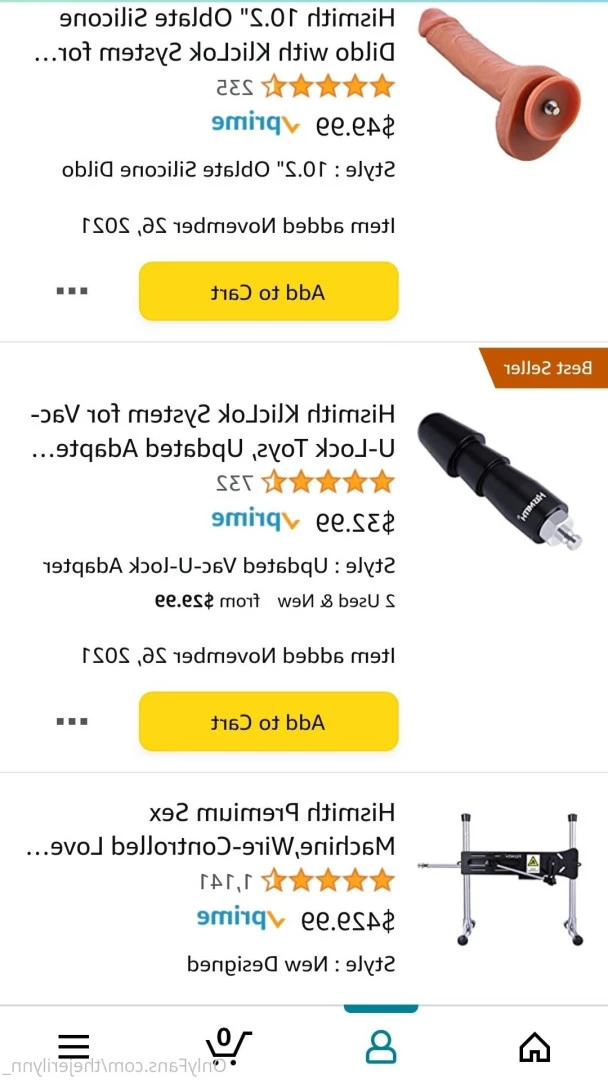Viewport: 608px width, 1080px height.
Task: Open the hamburger menu tab
Action: [74, 1046]
